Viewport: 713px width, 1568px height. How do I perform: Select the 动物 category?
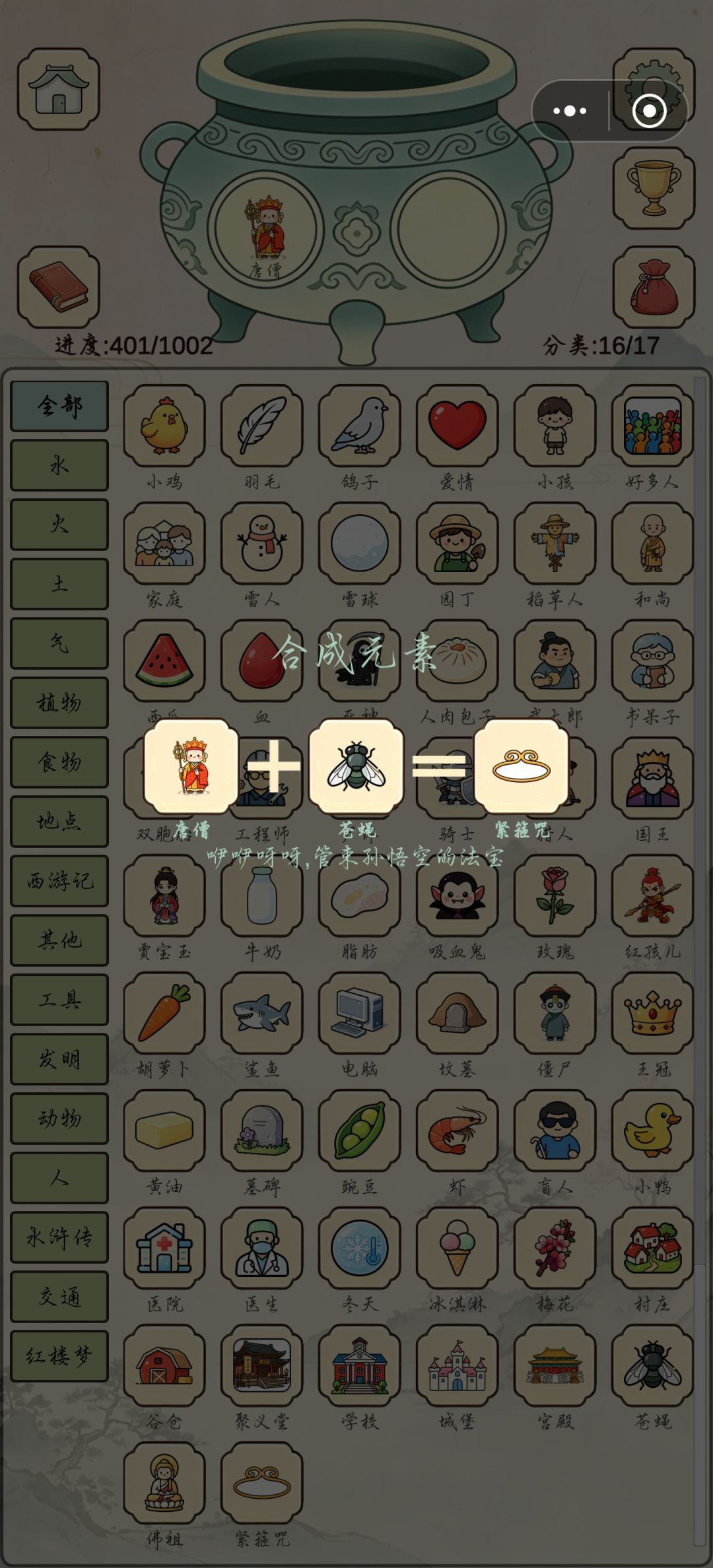[59, 1118]
